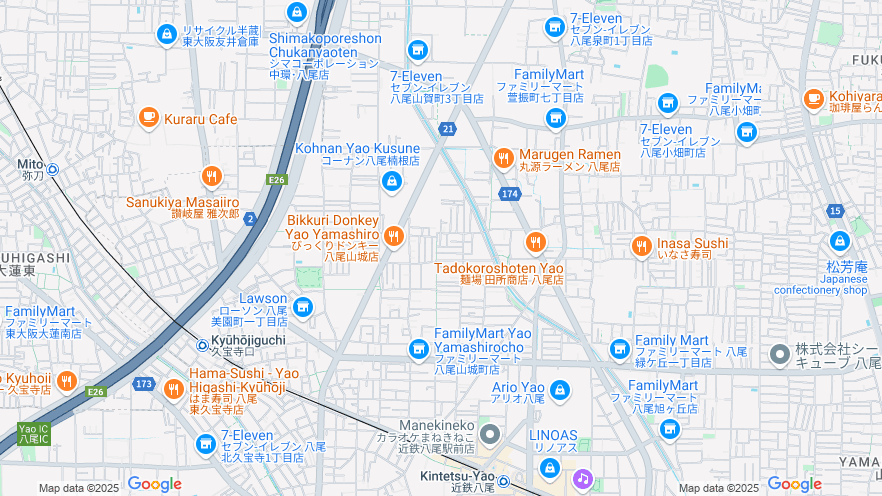Select the FamilyMart Yao Yamashirocho pin
This screenshot has width=882, height=496.
[x=419, y=350]
